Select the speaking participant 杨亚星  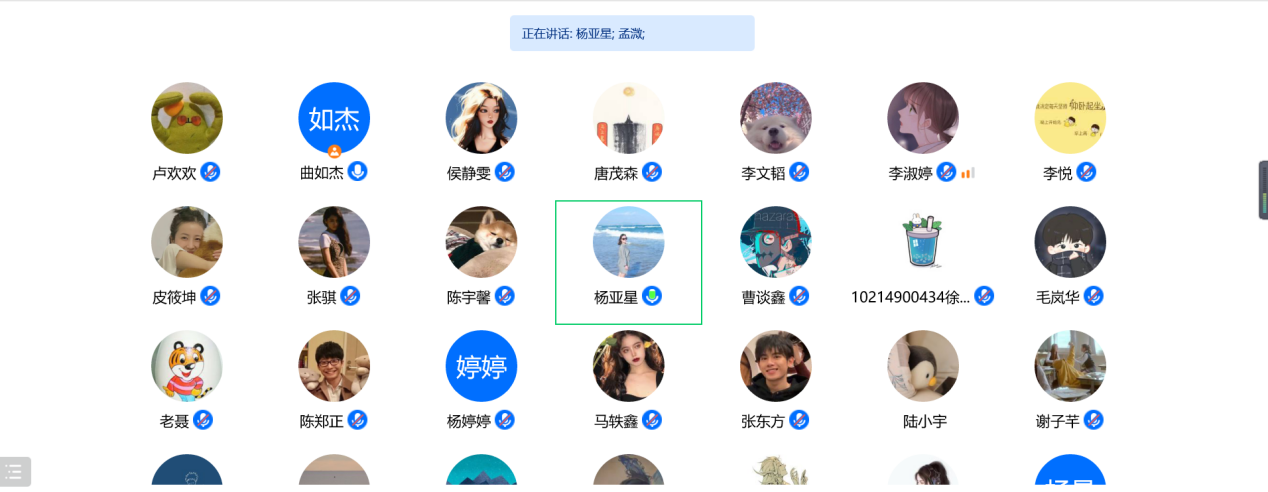628,242
